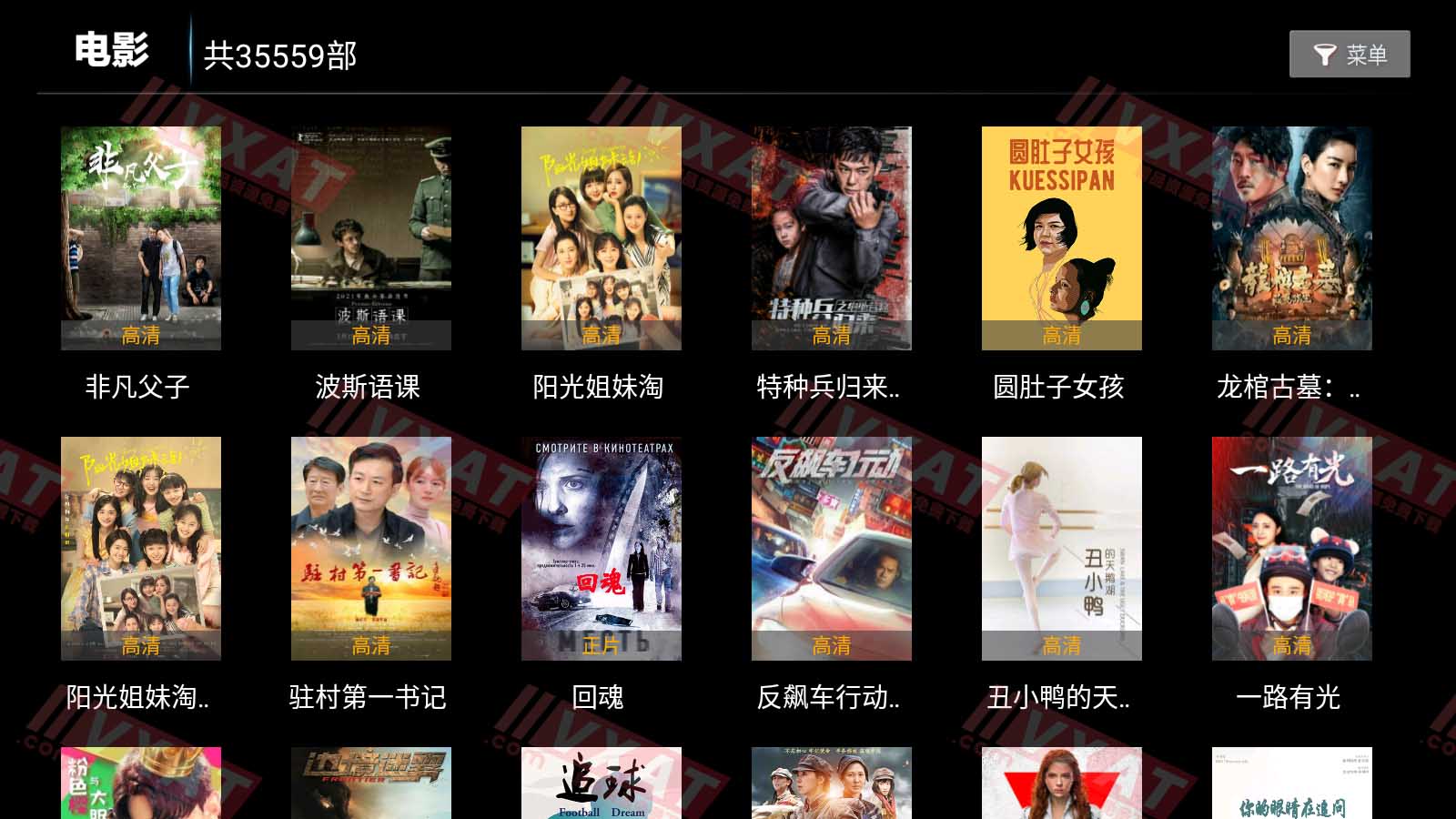Select the movie 波斯语课
1456x819 pixels.
[x=370, y=238]
